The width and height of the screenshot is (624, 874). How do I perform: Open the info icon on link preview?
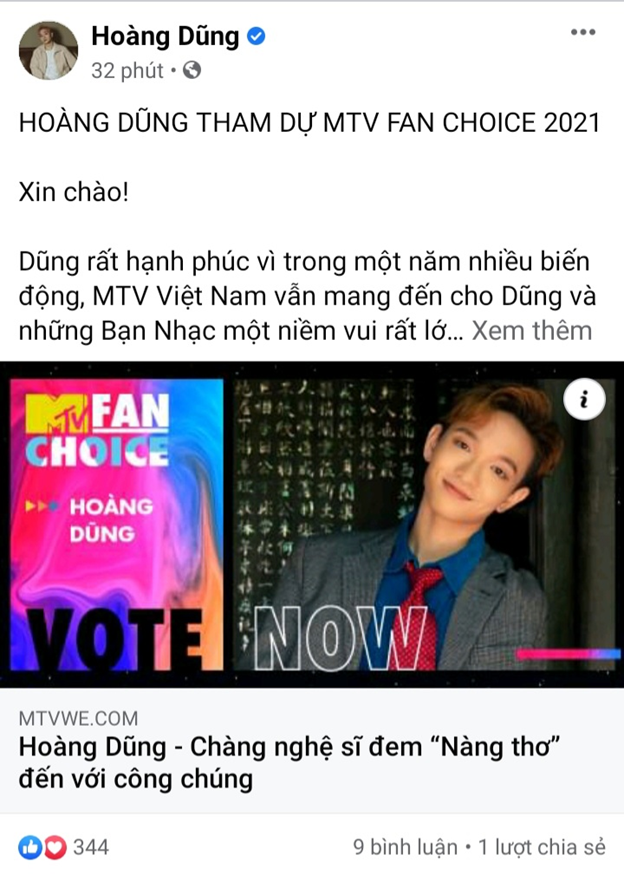(x=584, y=400)
